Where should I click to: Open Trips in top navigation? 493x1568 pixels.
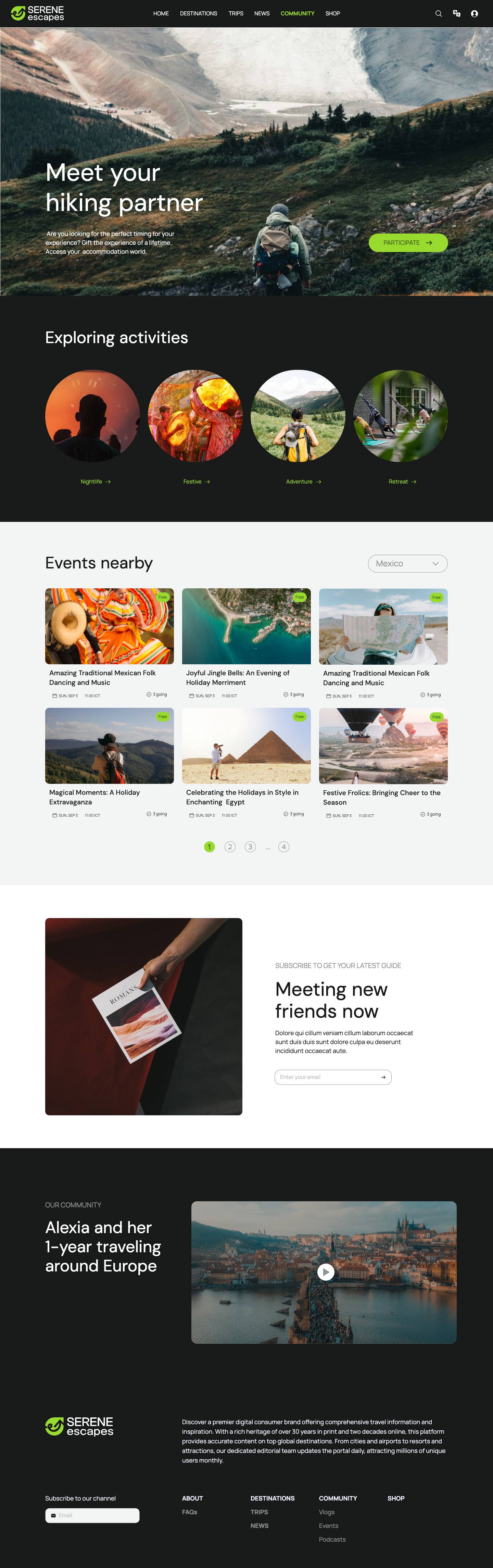236,13
